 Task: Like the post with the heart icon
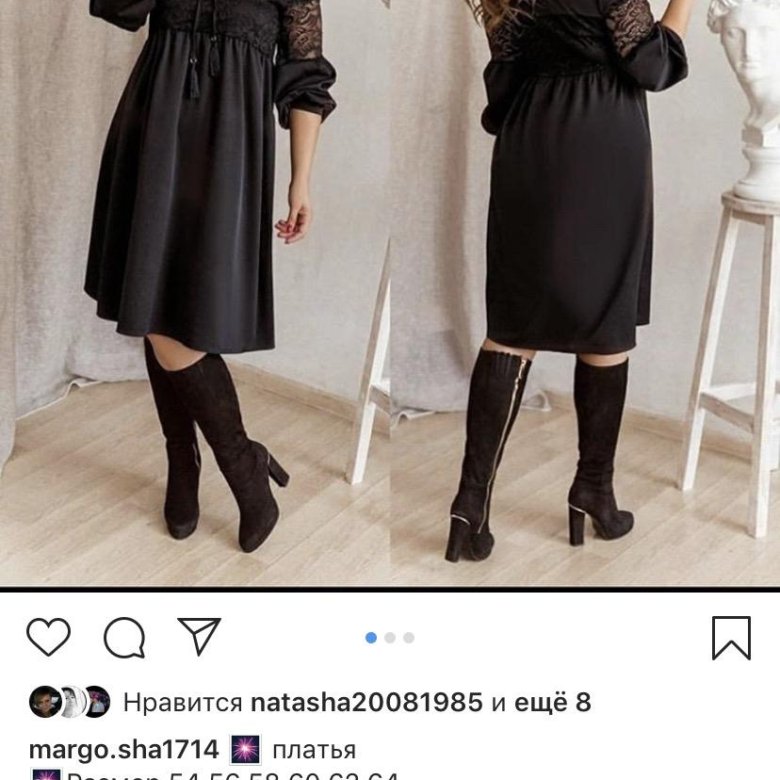(48, 637)
